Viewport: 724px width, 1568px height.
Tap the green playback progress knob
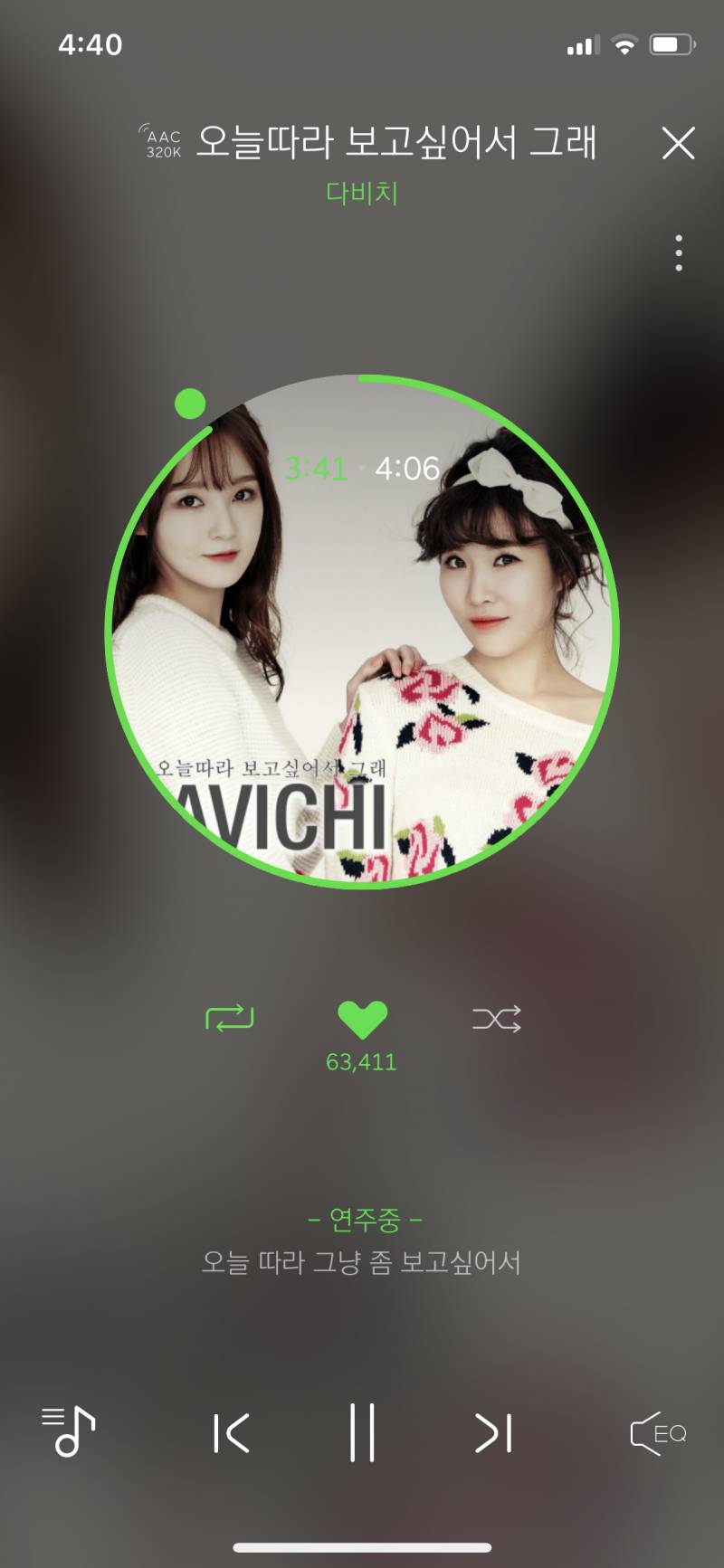pyautogui.click(x=190, y=404)
